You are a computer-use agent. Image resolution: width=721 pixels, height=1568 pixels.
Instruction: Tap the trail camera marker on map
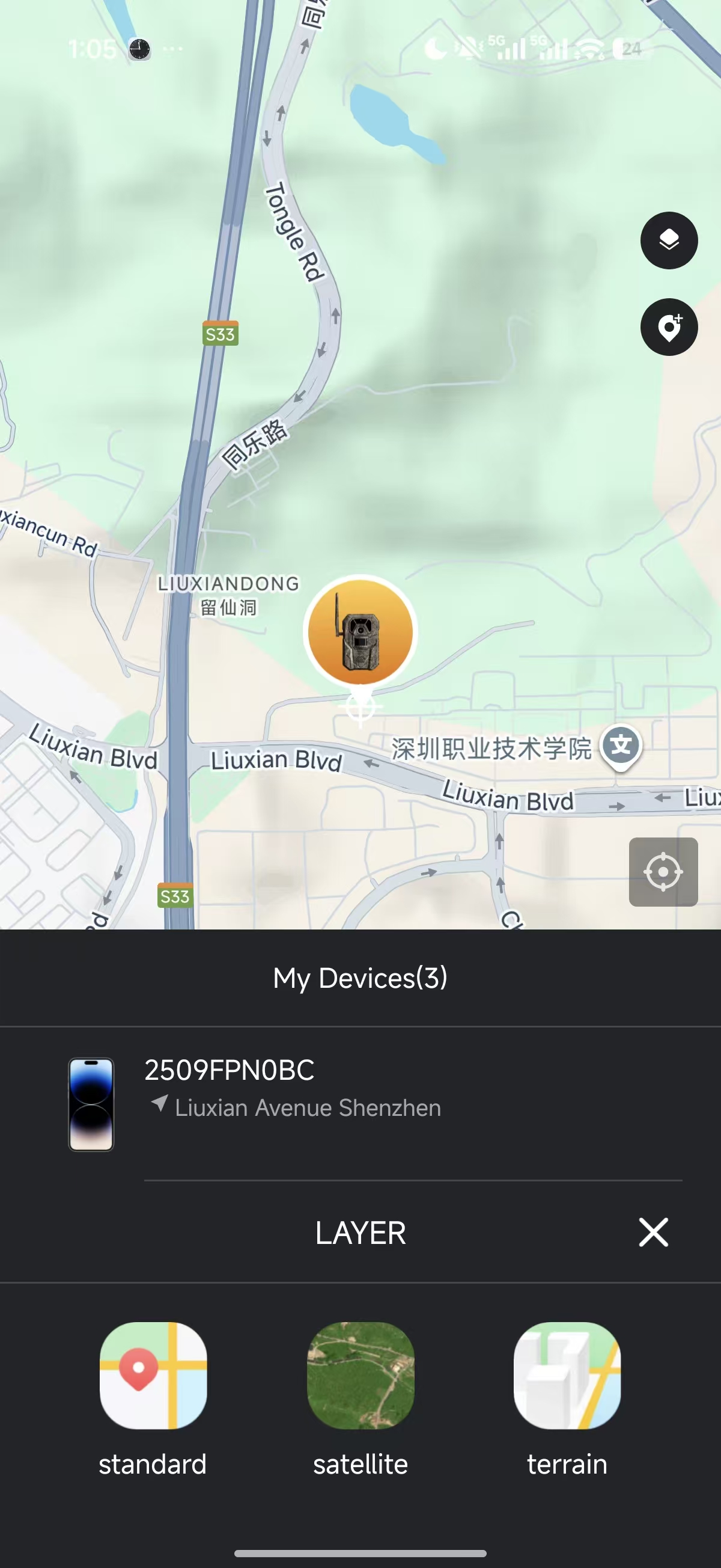pos(360,632)
